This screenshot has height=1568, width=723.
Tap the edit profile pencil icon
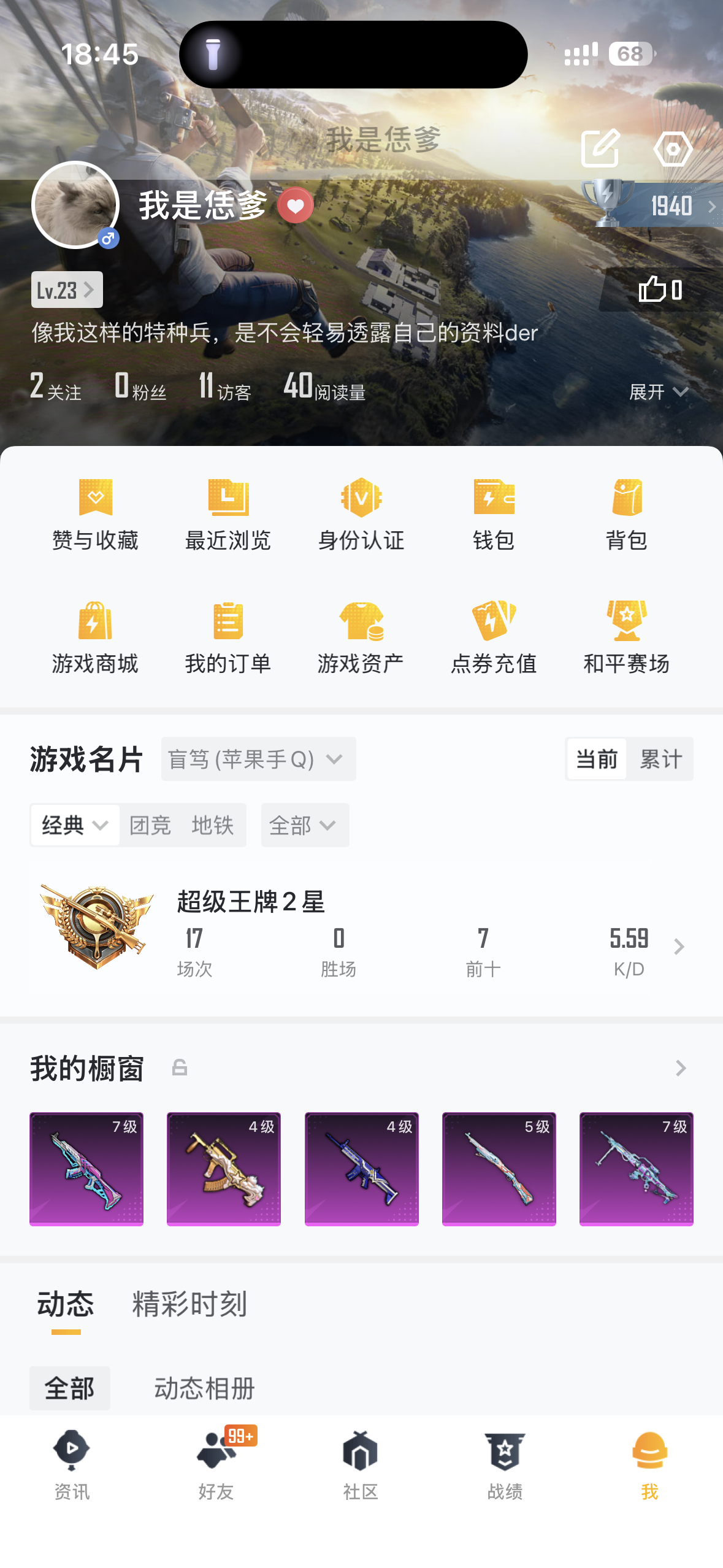(600, 148)
